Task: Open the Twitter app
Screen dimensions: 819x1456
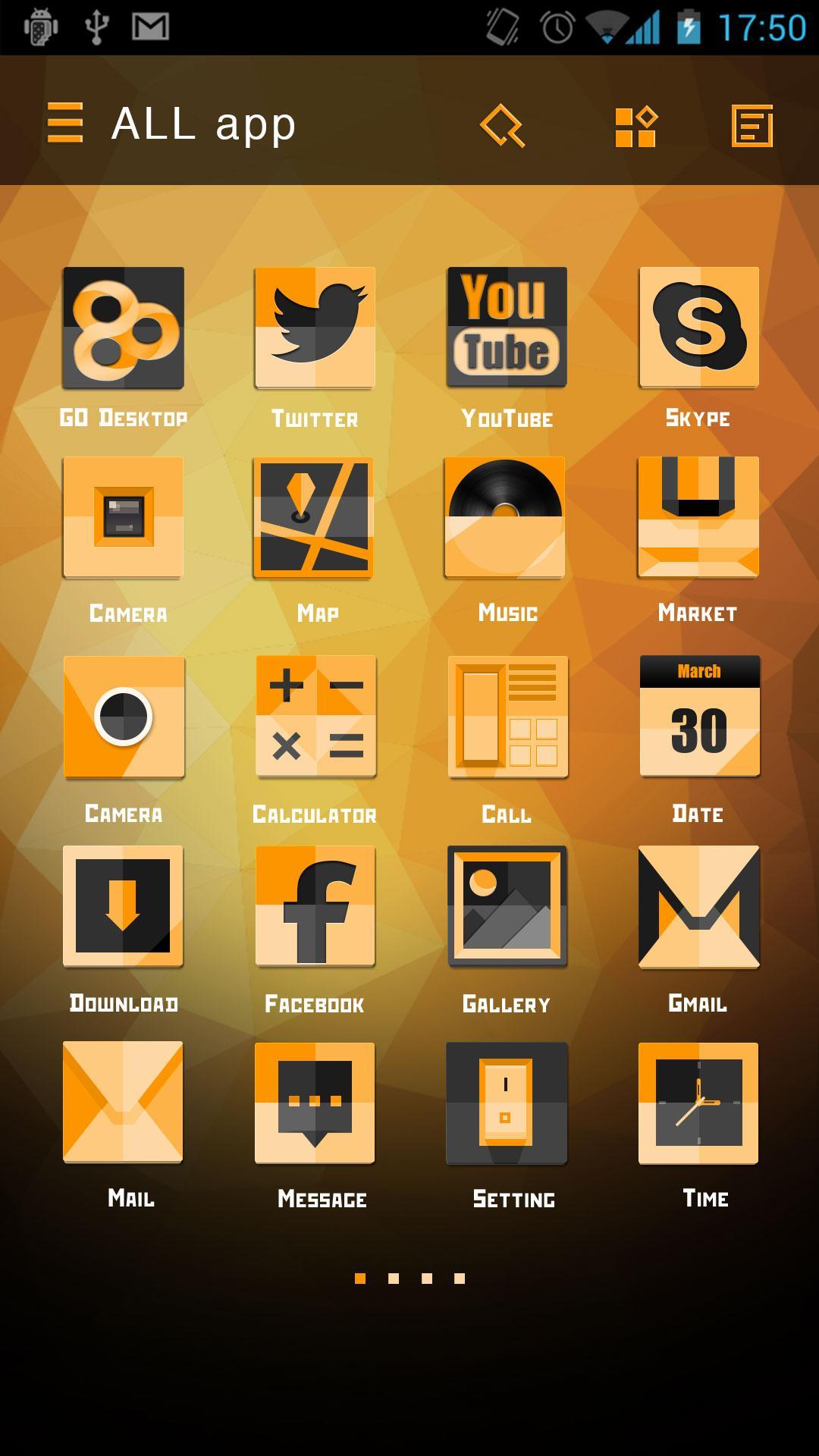Action: (x=315, y=328)
